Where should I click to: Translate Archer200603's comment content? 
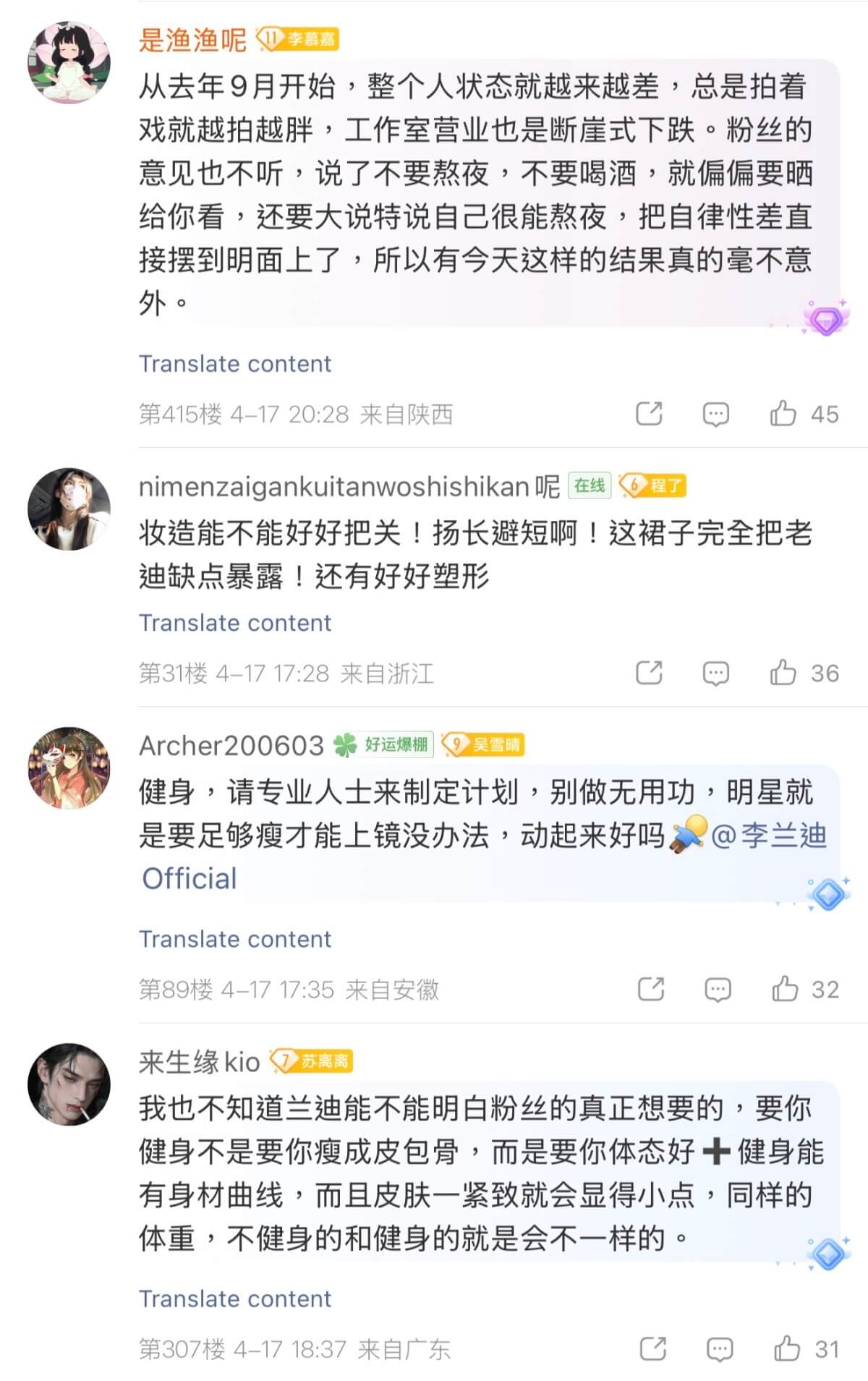click(x=235, y=939)
